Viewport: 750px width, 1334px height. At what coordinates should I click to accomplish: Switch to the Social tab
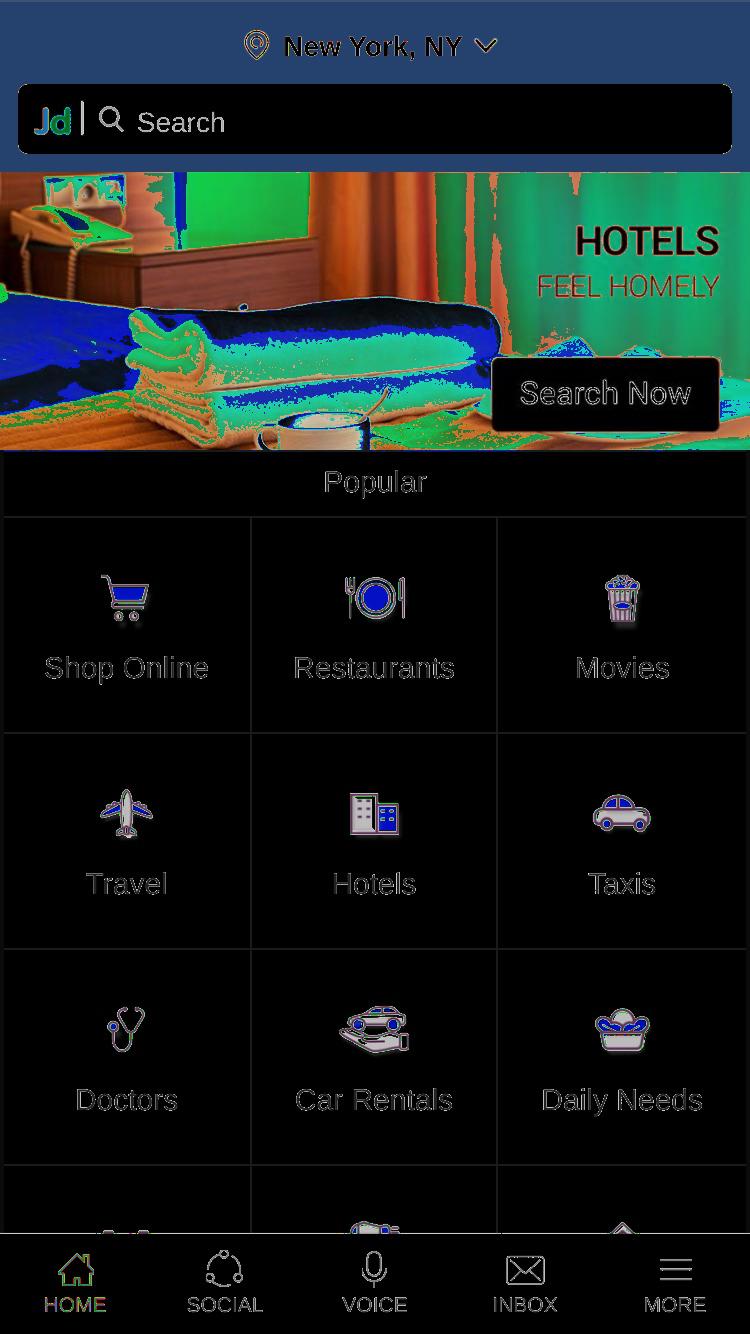pos(225,1284)
